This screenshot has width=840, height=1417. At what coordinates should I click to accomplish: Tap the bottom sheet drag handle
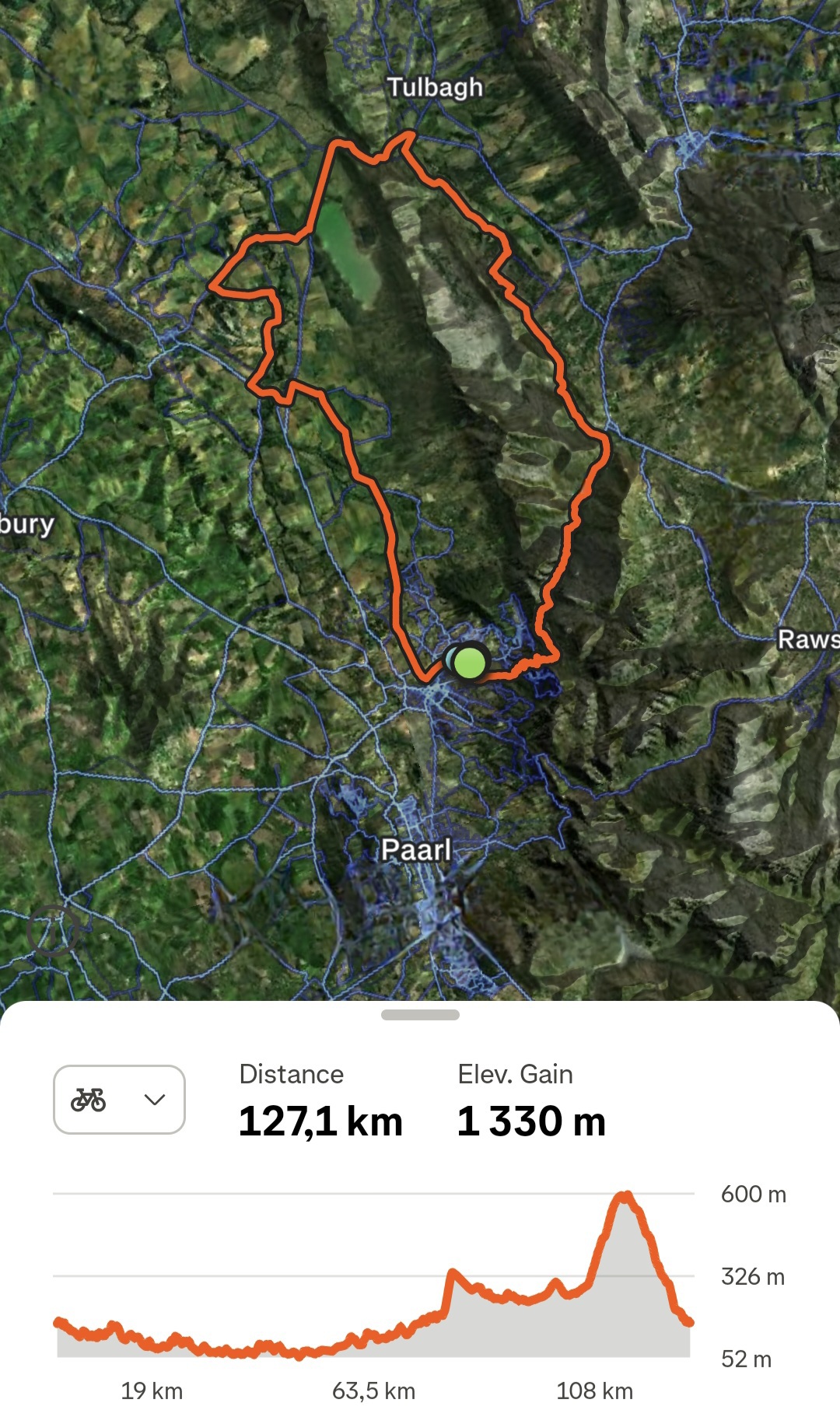pyautogui.click(x=420, y=1015)
